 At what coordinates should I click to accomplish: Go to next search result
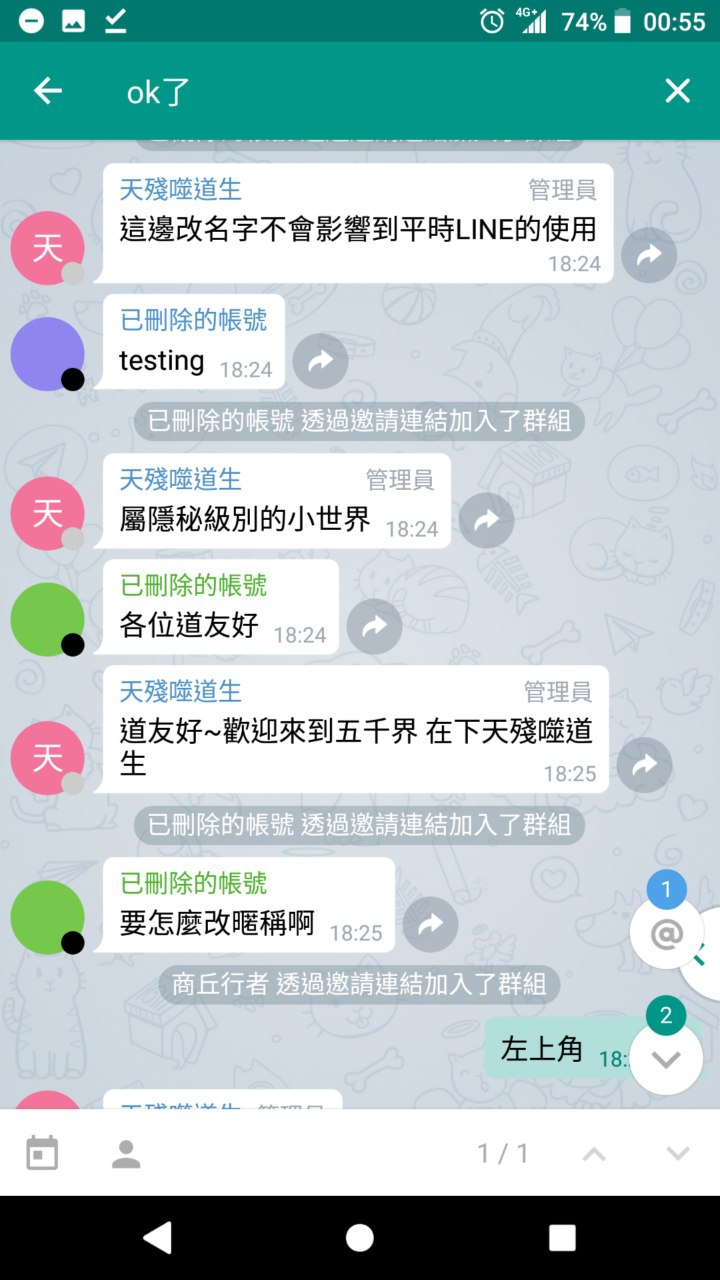coord(678,1153)
